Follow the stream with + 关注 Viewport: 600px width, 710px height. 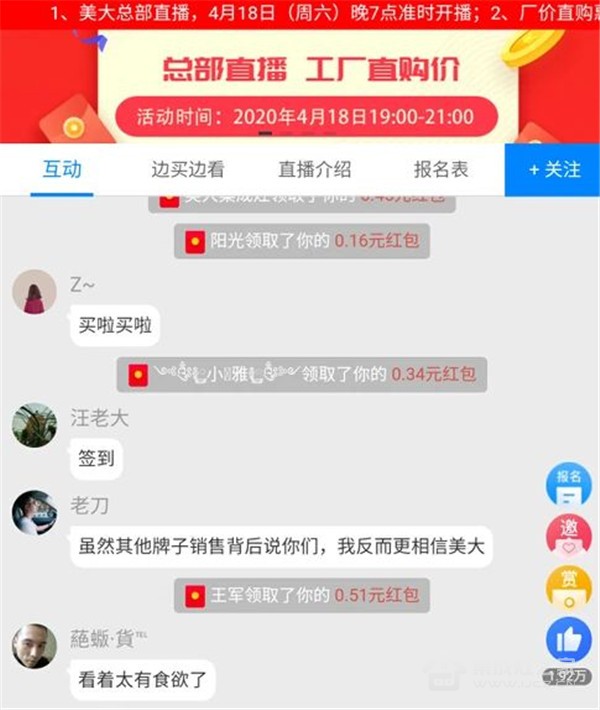[x=553, y=170]
